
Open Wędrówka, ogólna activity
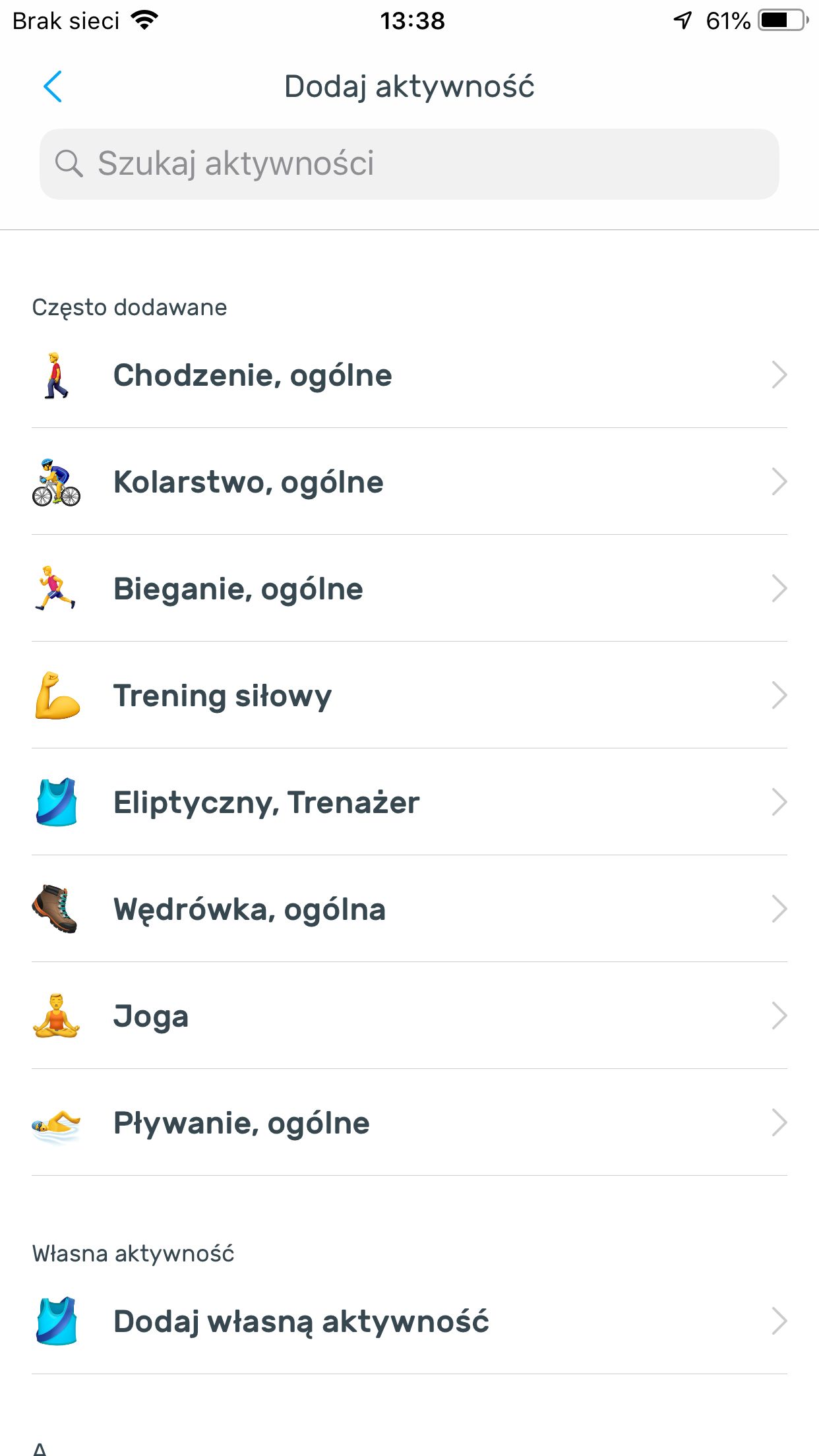(409, 909)
